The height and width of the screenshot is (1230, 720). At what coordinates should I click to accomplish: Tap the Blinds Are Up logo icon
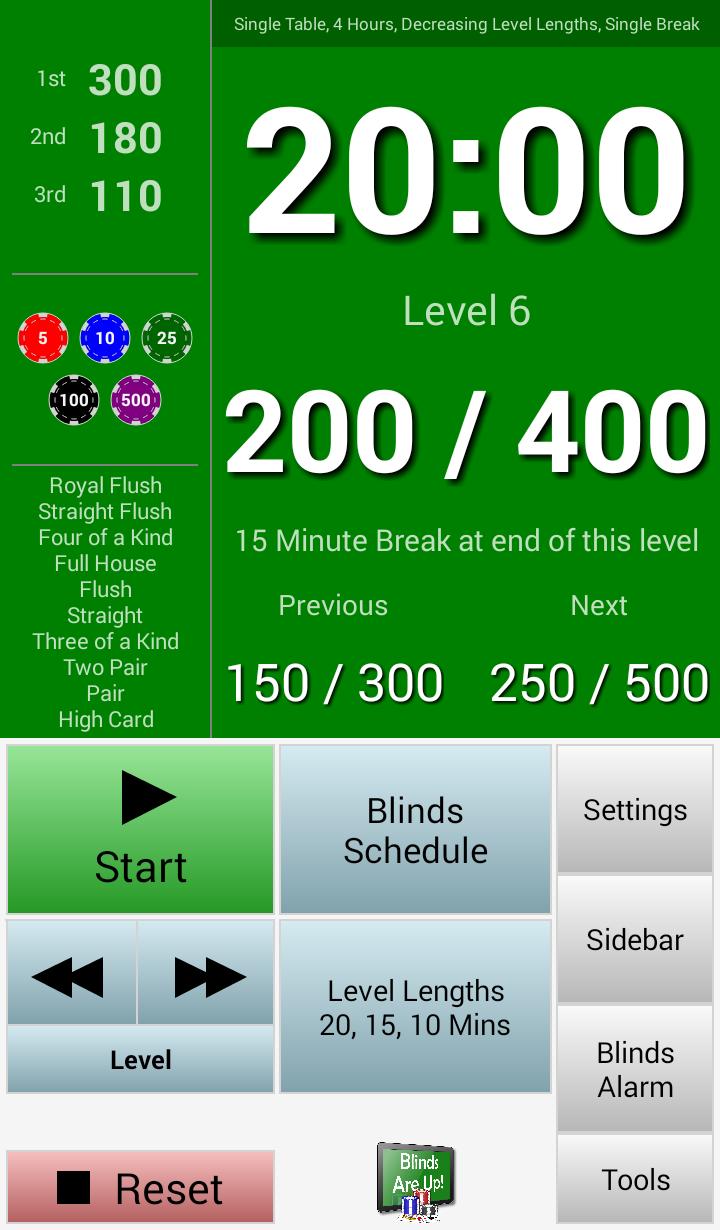(x=416, y=1181)
